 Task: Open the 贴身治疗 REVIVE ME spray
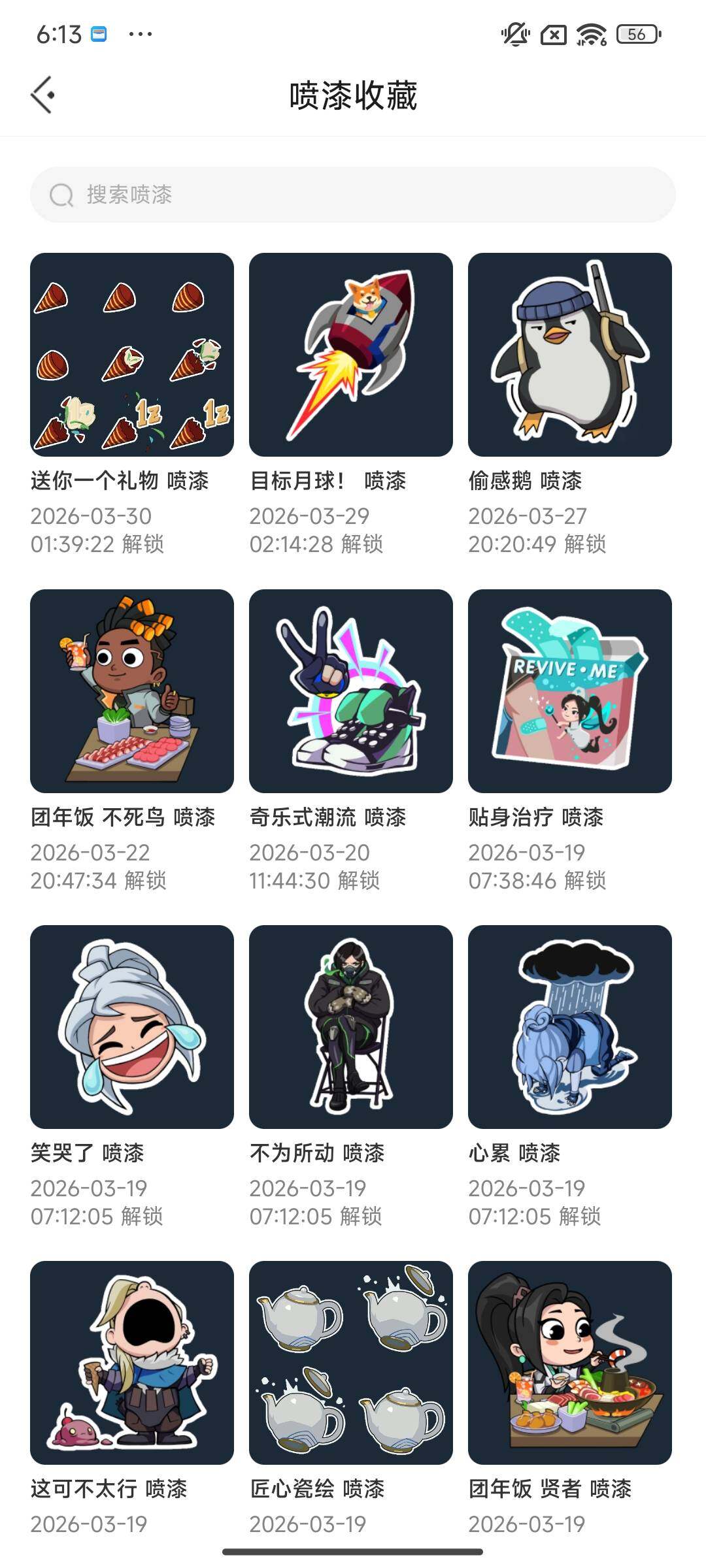pos(570,691)
